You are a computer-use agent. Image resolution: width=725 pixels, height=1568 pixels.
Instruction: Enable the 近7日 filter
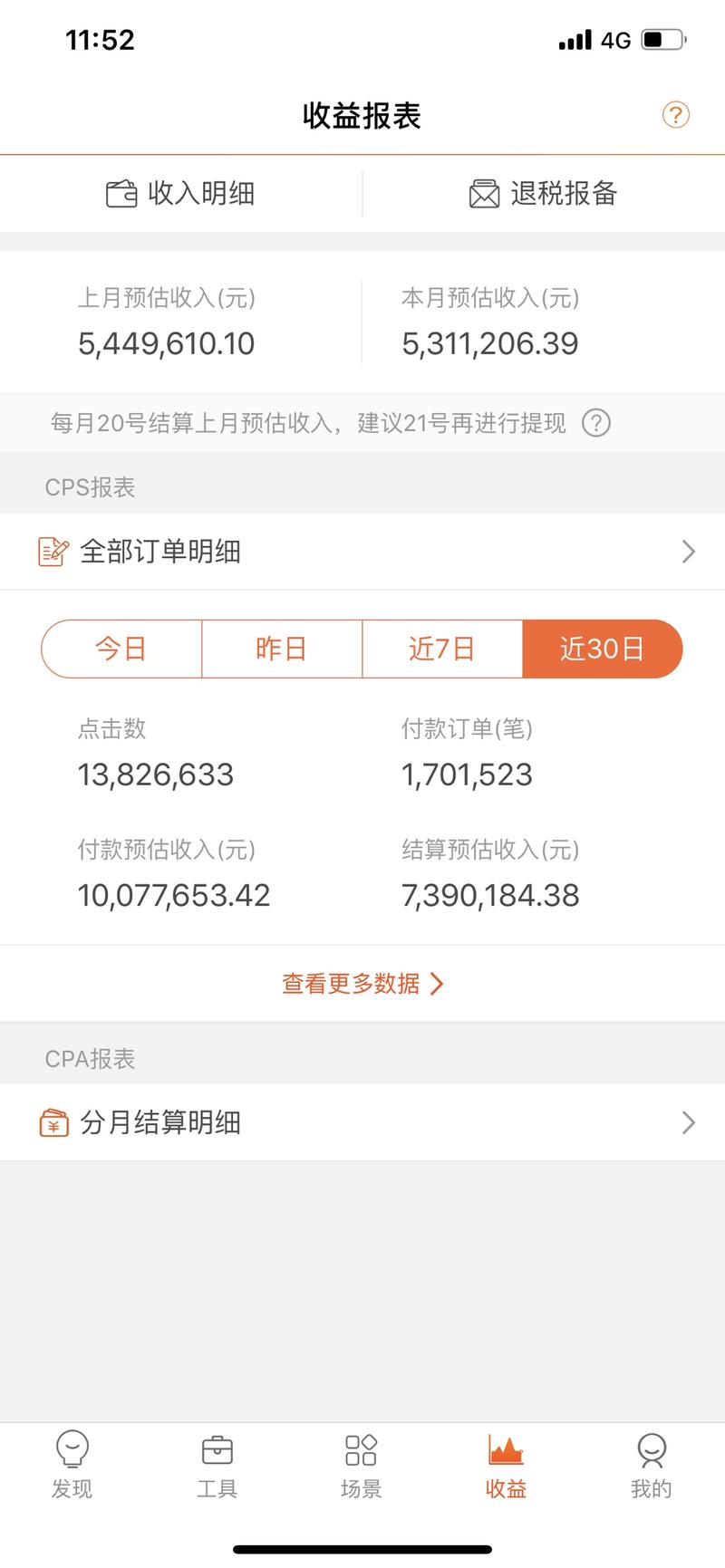tap(442, 649)
